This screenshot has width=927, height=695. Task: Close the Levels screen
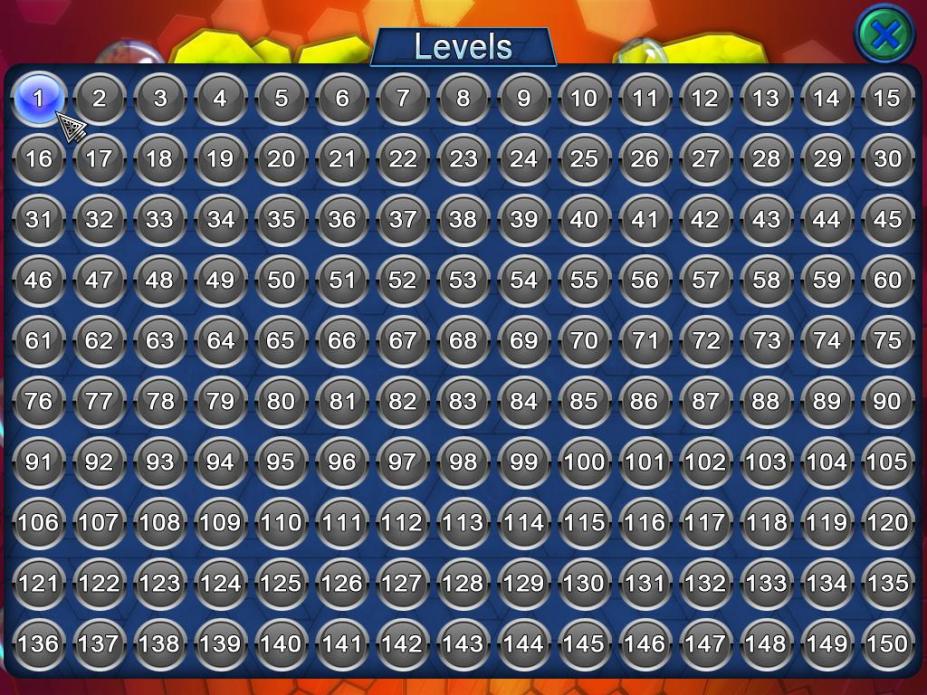click(x=884, y=35)
